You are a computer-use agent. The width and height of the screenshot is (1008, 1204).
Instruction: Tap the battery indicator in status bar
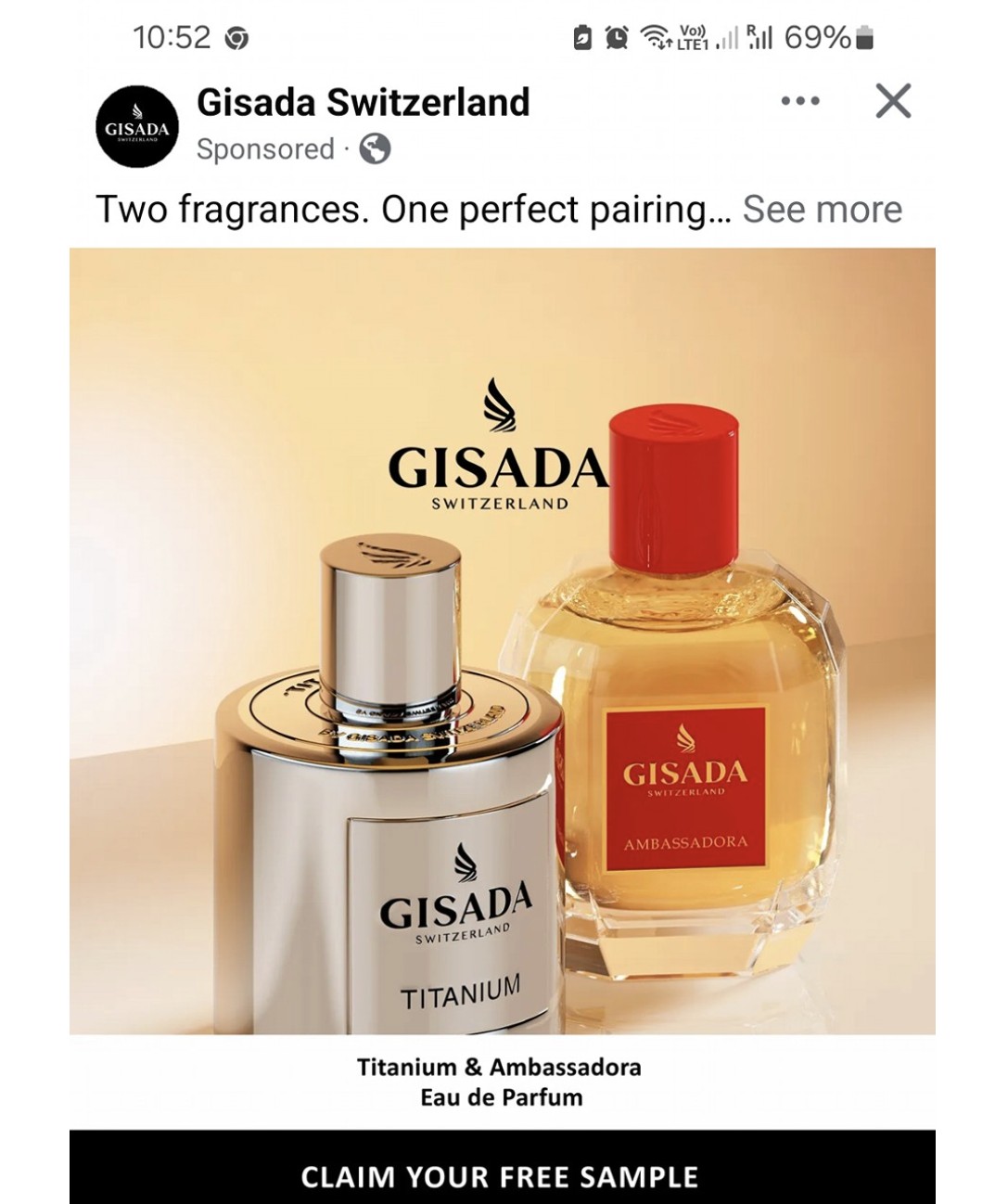tap(862, 37)
